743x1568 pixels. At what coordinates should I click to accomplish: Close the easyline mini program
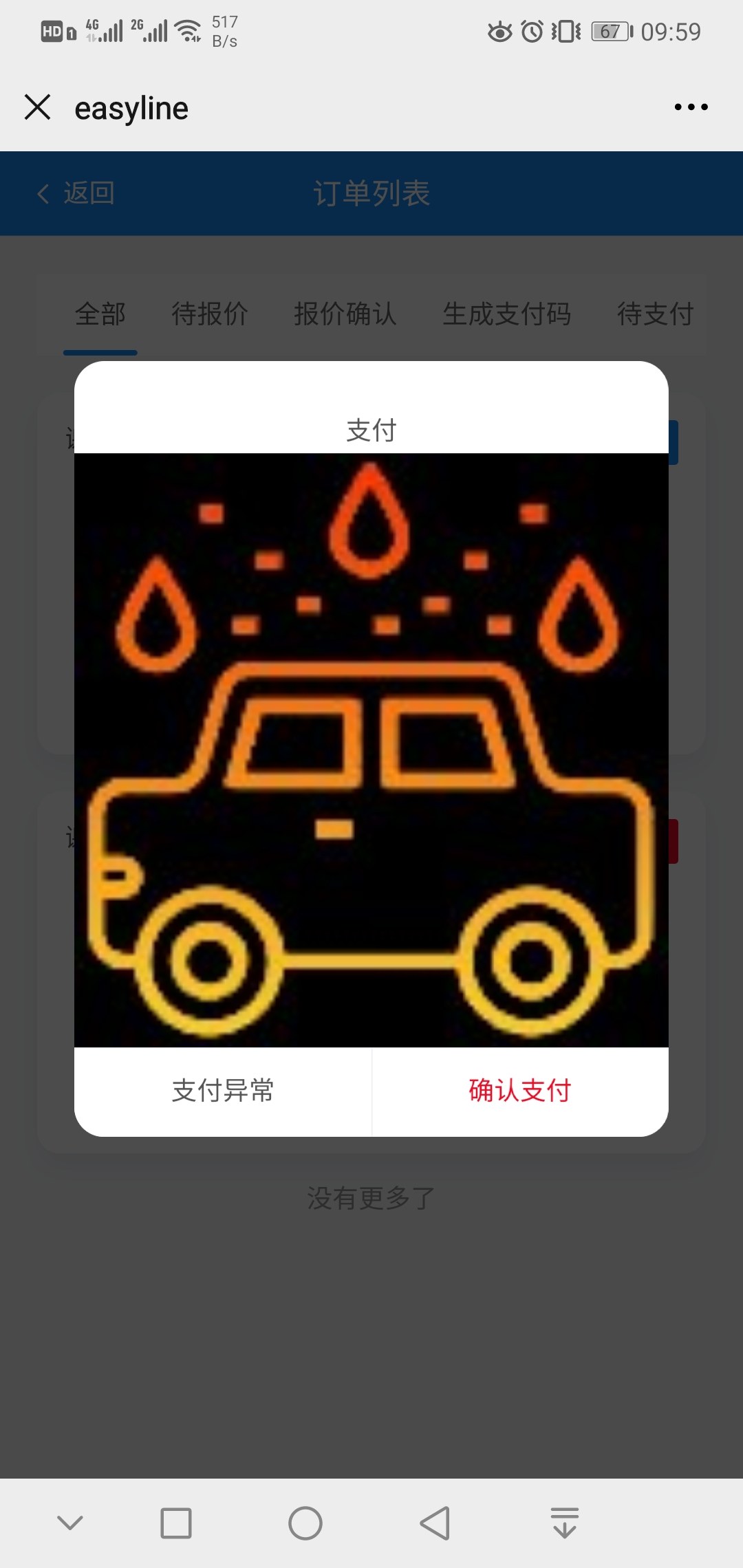(x=37, y=107)
